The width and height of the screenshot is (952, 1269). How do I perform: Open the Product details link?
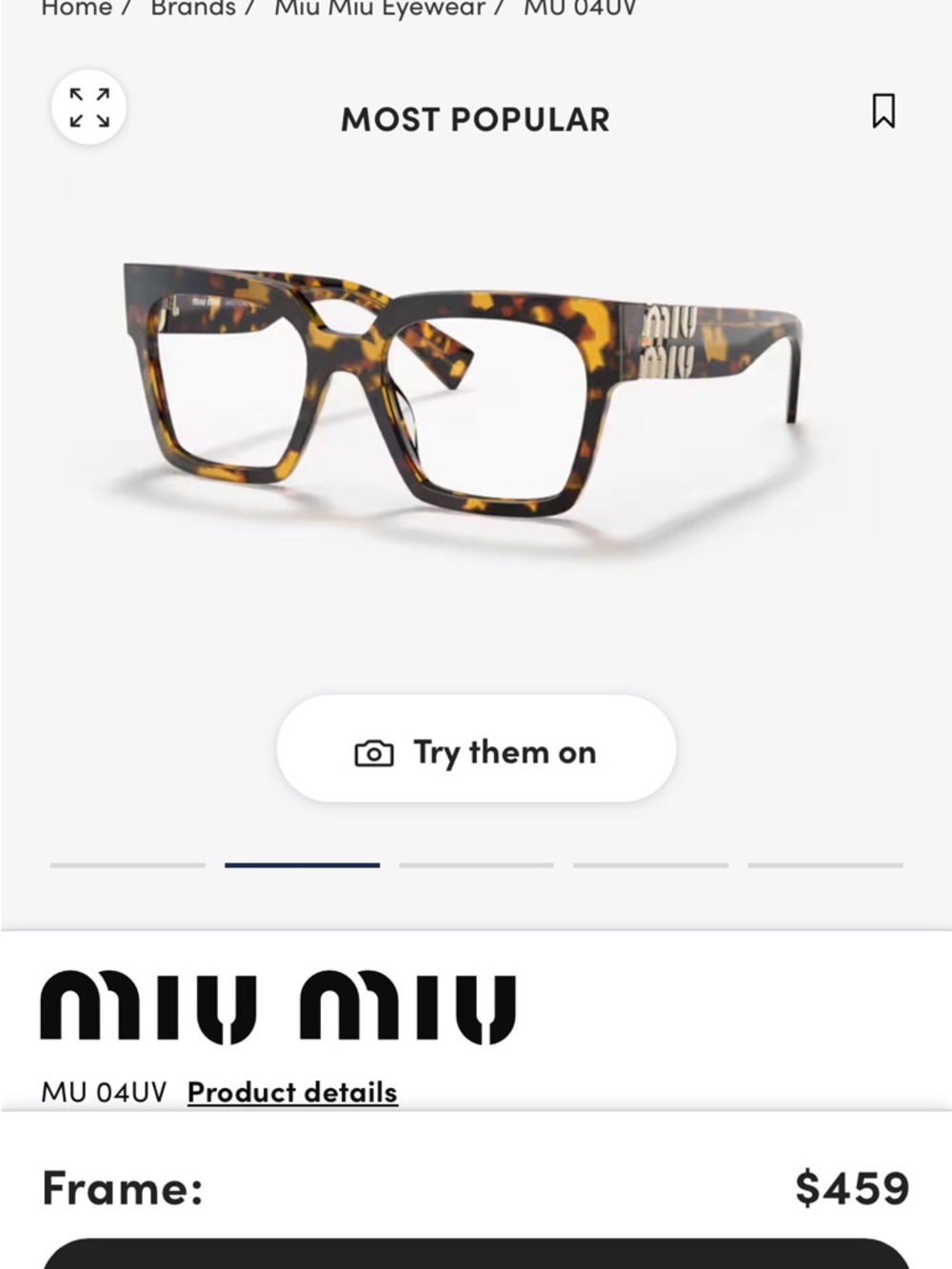pos(291,1092)
